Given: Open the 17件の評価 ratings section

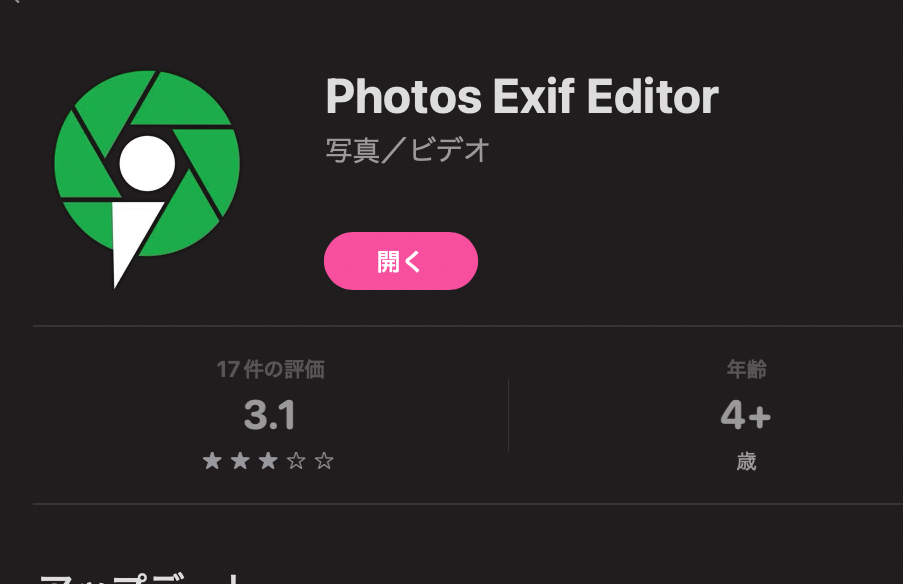Looking at the screenshot, I should [270, 416].
